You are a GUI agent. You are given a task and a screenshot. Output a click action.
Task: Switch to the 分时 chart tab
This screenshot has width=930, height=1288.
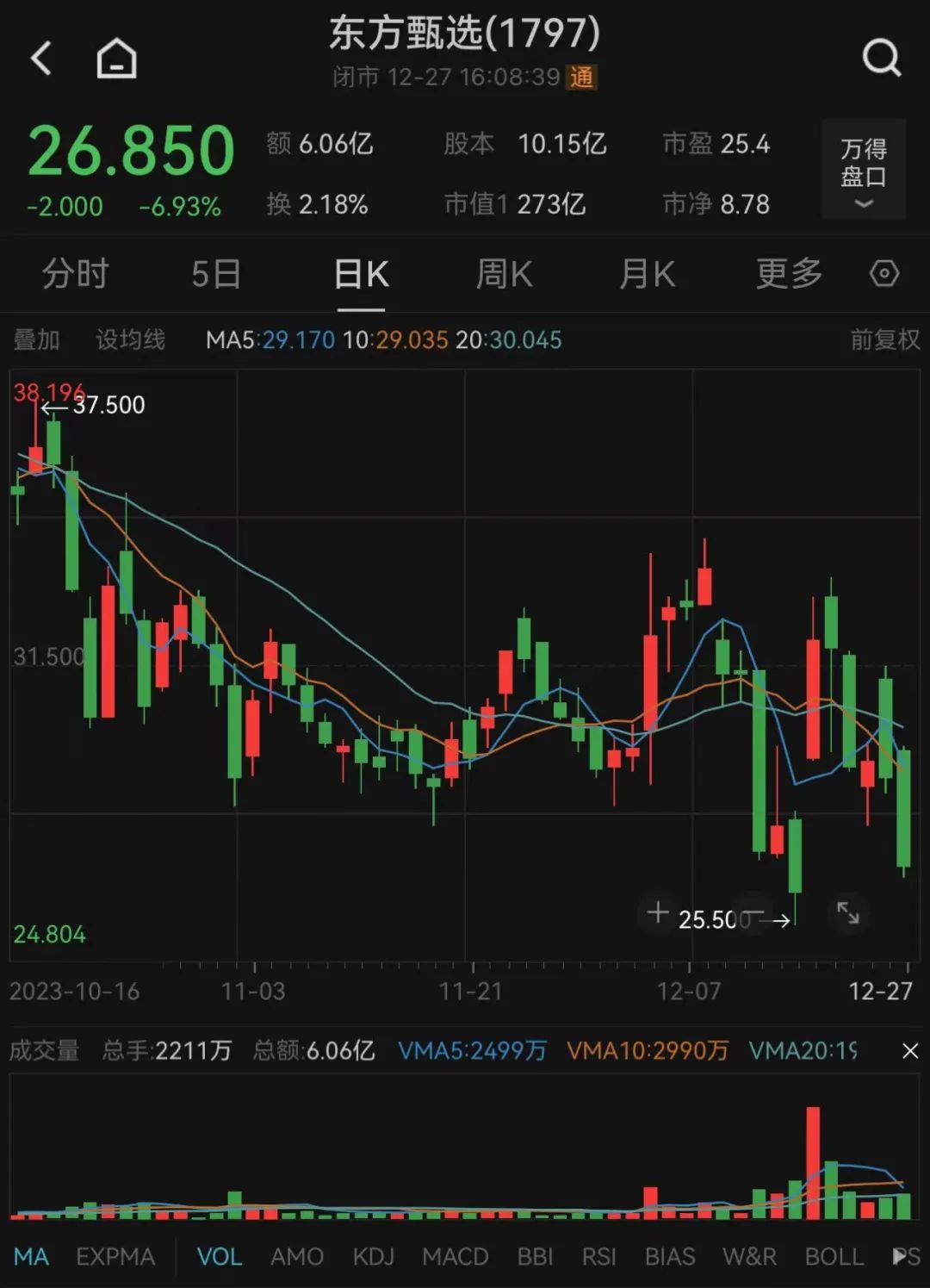76,275
